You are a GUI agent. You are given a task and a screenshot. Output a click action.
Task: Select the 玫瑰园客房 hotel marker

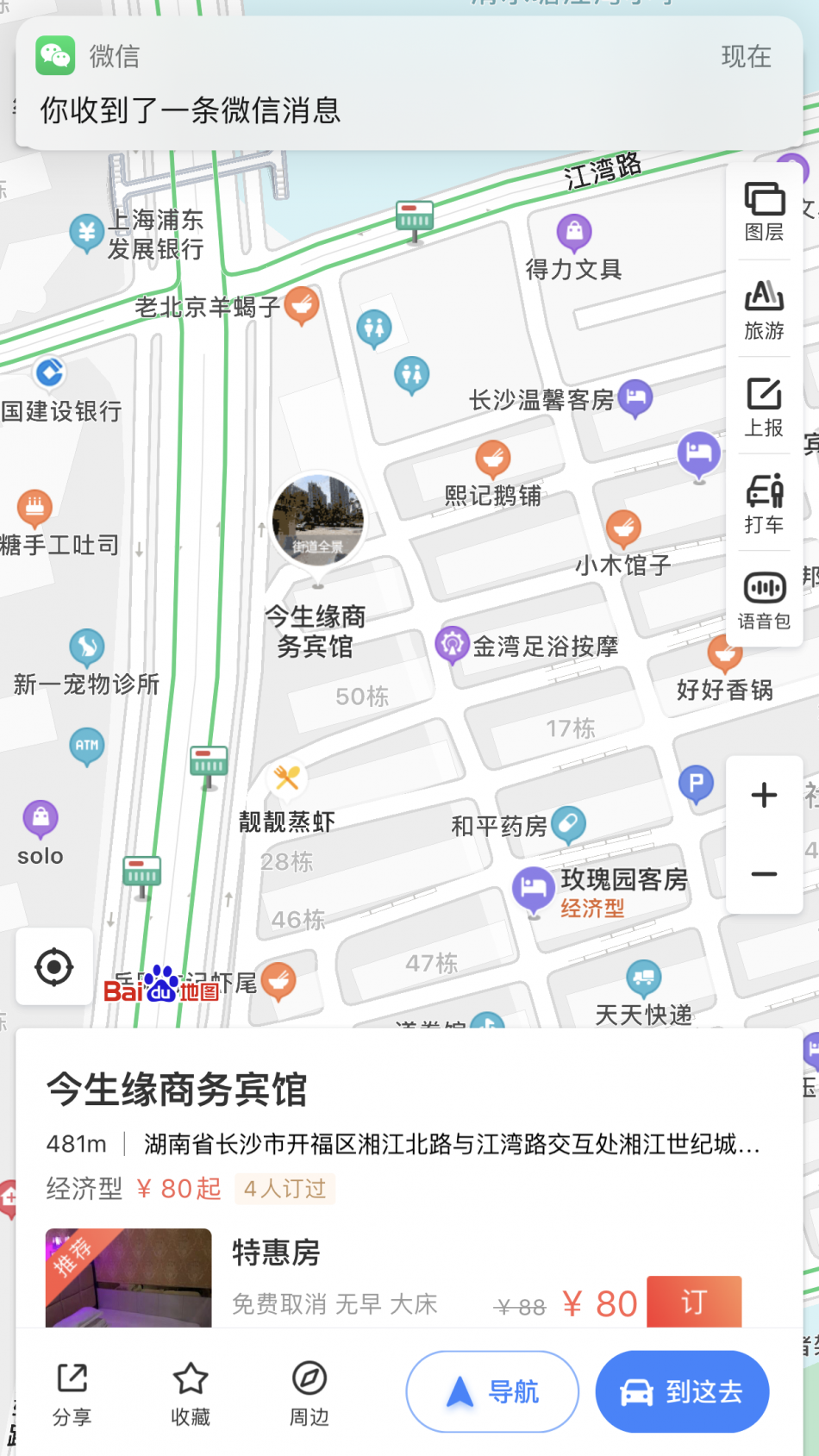(x=534, y=888)
